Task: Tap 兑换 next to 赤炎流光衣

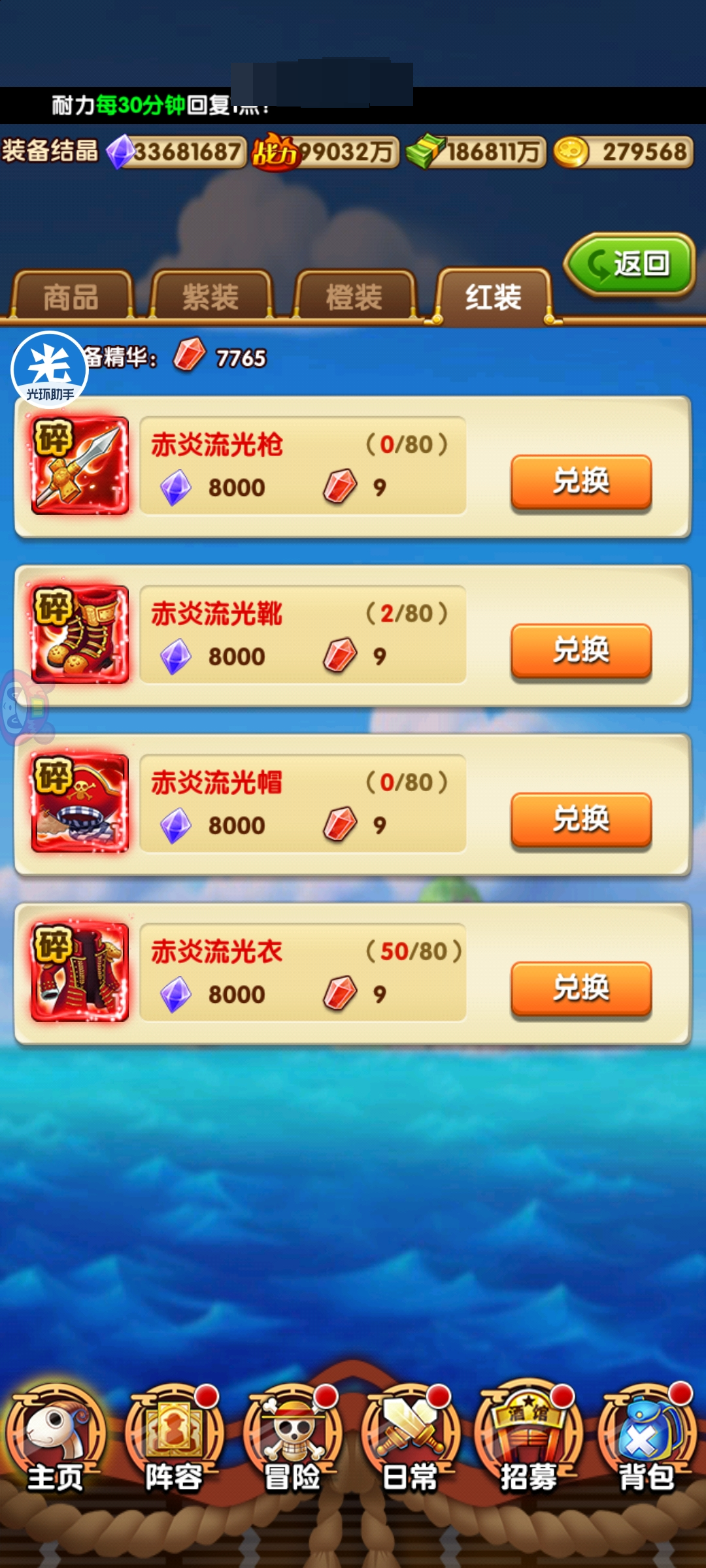Action: pos(580,988)
